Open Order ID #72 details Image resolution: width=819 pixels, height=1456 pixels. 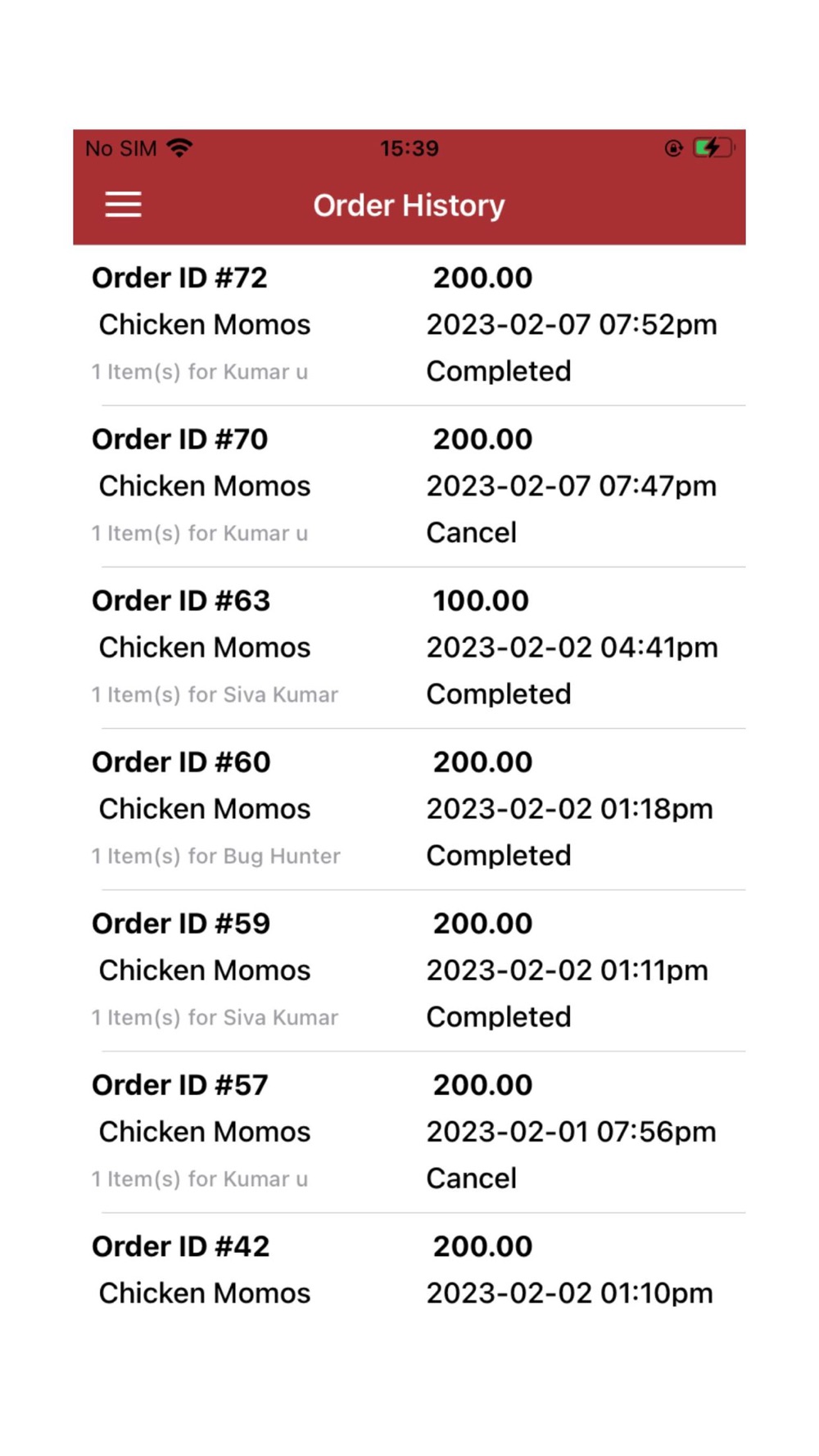click(x=409, y=325)
